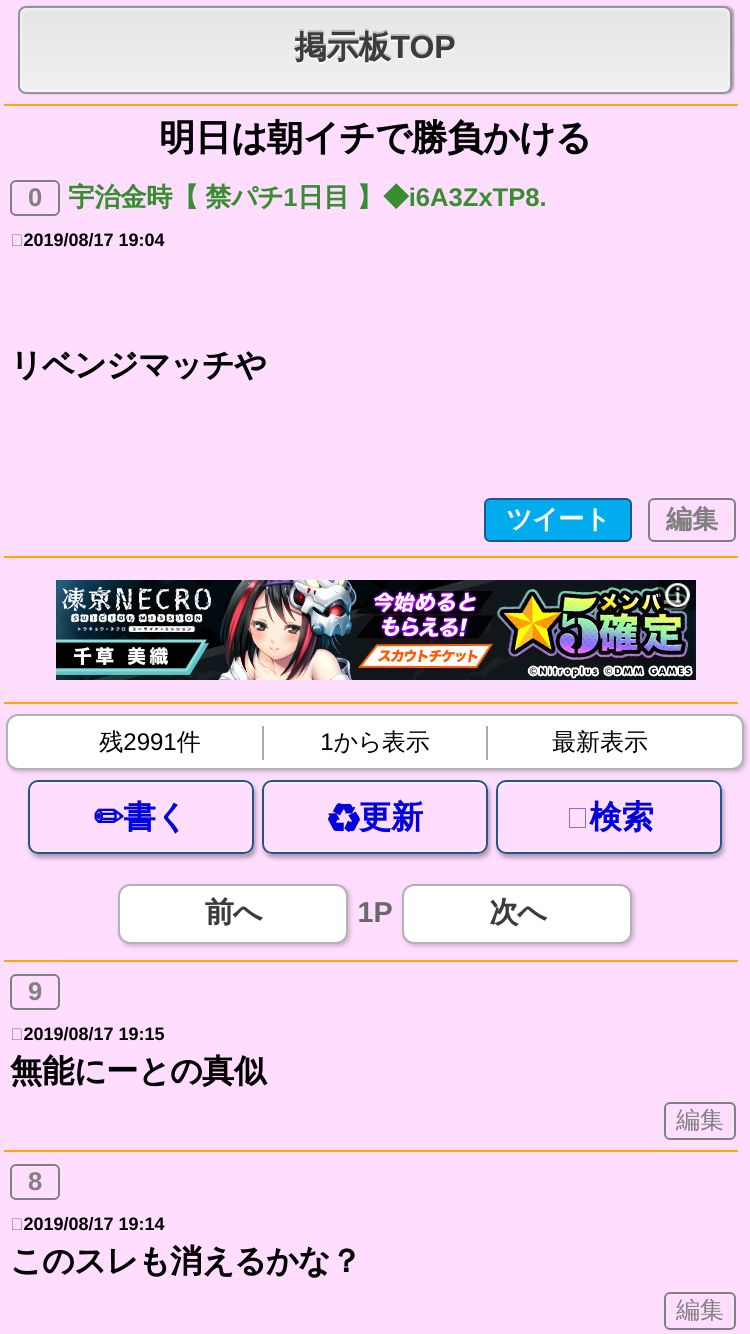The image size is (750, 1334).
Task: Edit the original post number 0
Action: click(x=692, y=520)
